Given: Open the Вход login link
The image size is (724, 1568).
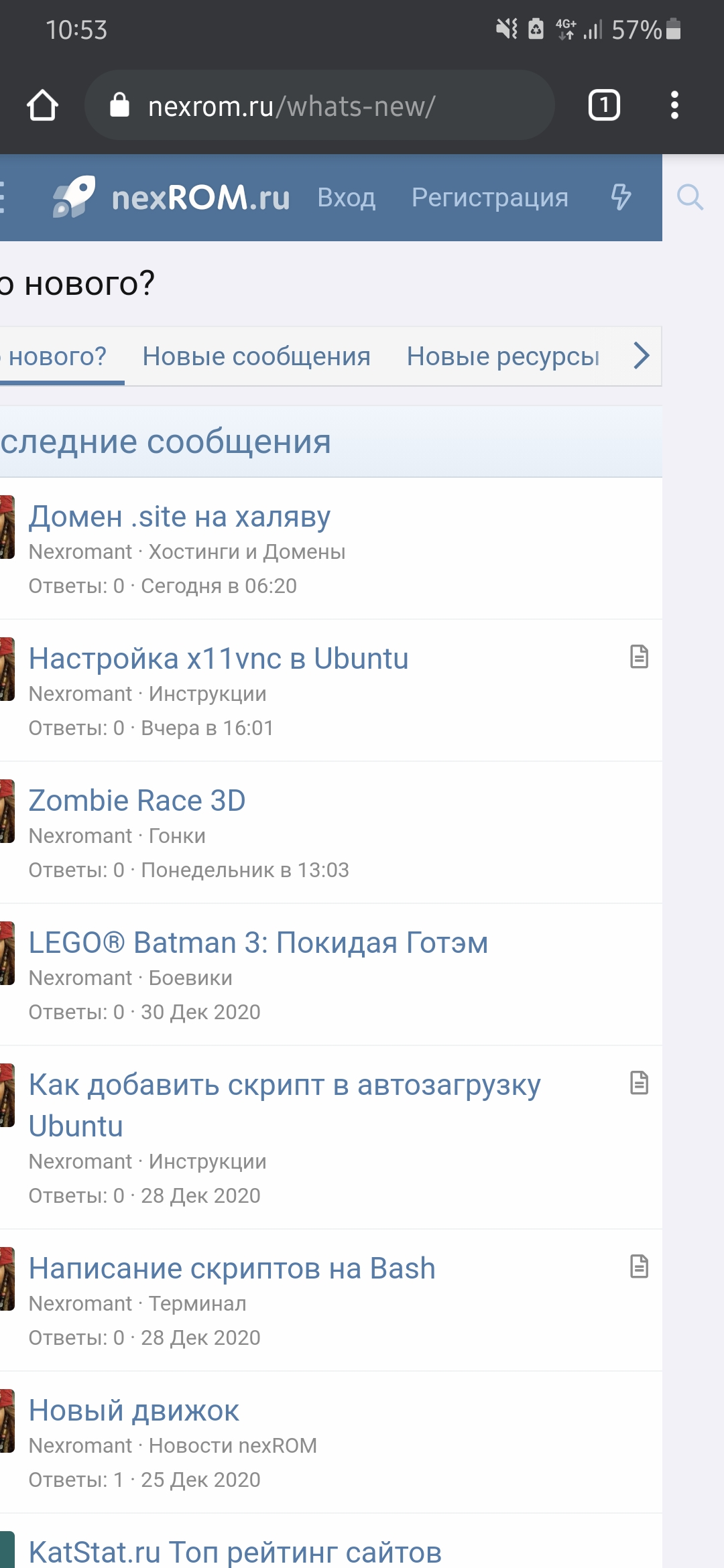Looking at the screenshot, I should (x=346, y=198).
